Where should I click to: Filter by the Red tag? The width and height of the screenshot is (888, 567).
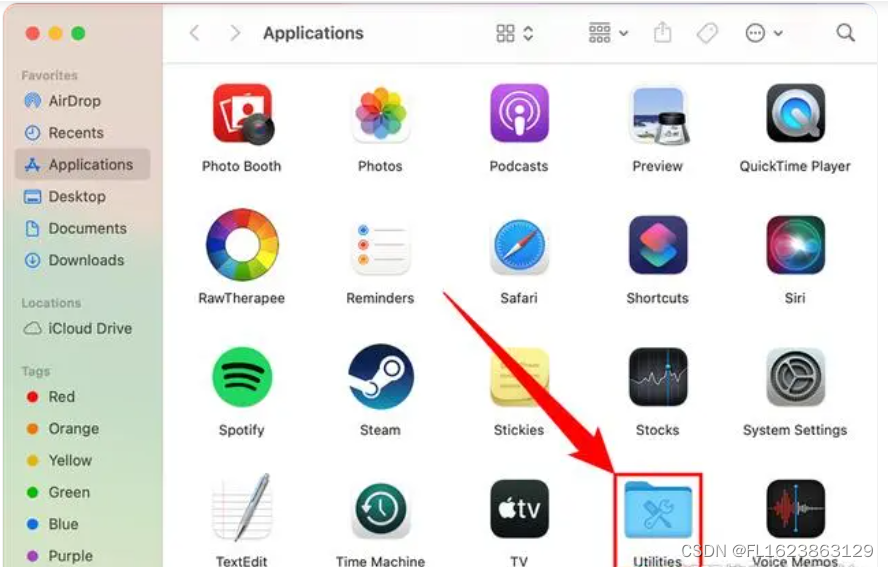pos(61,397)
